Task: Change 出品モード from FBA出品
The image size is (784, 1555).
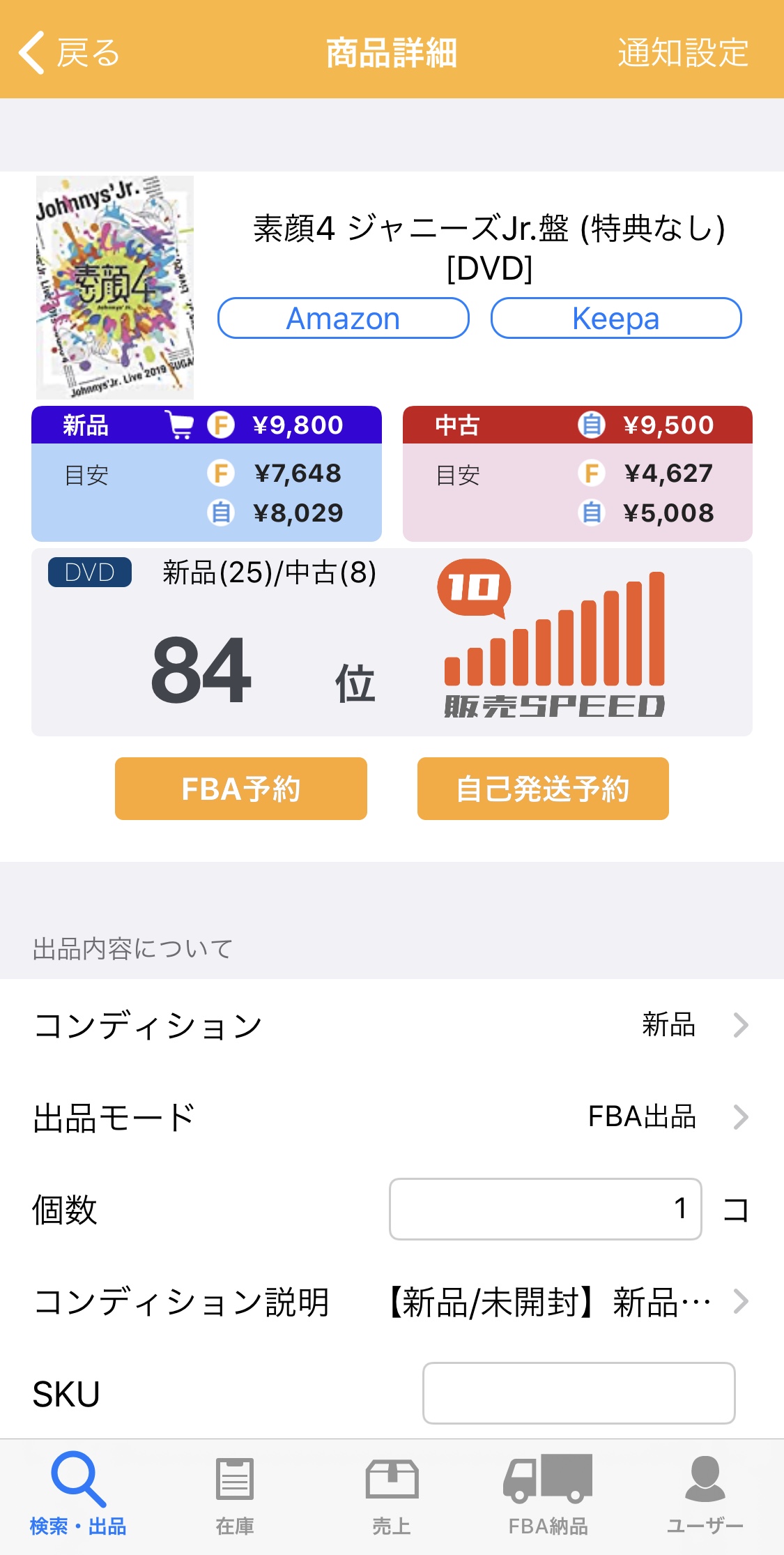Action: (x=392, y=1117)
